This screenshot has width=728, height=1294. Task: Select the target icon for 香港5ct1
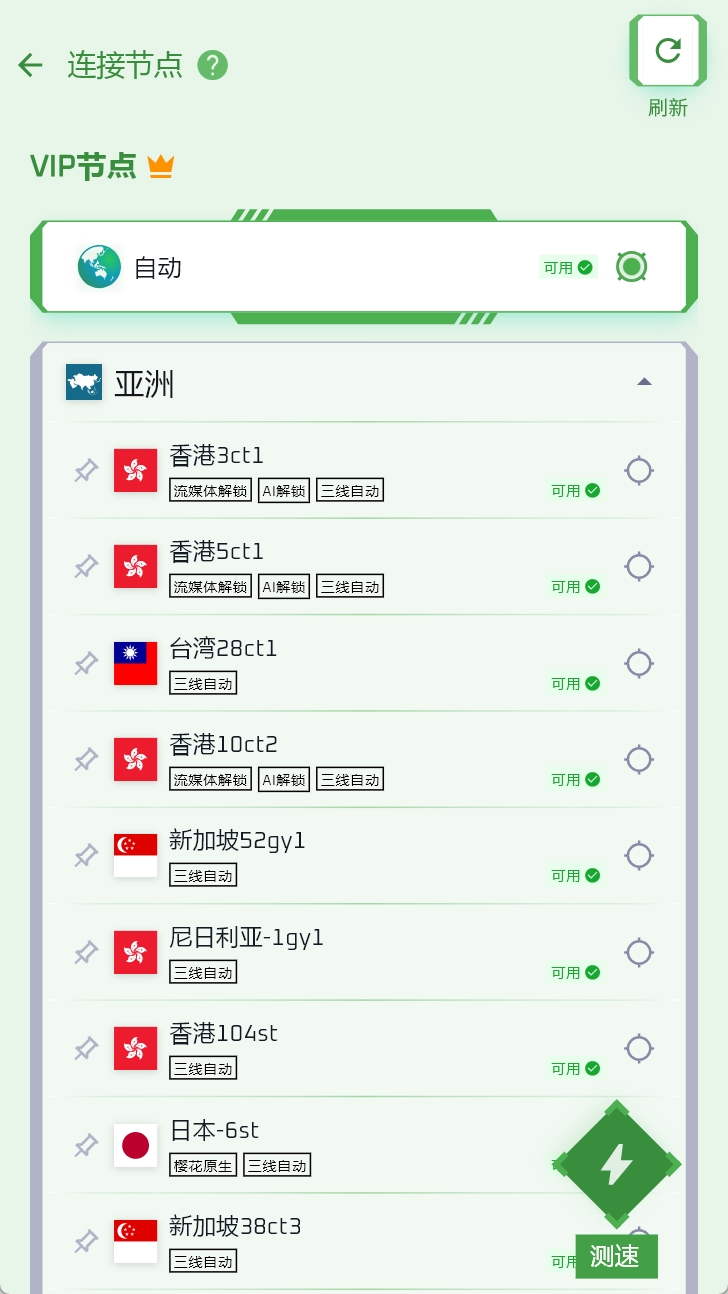[638, 567]
